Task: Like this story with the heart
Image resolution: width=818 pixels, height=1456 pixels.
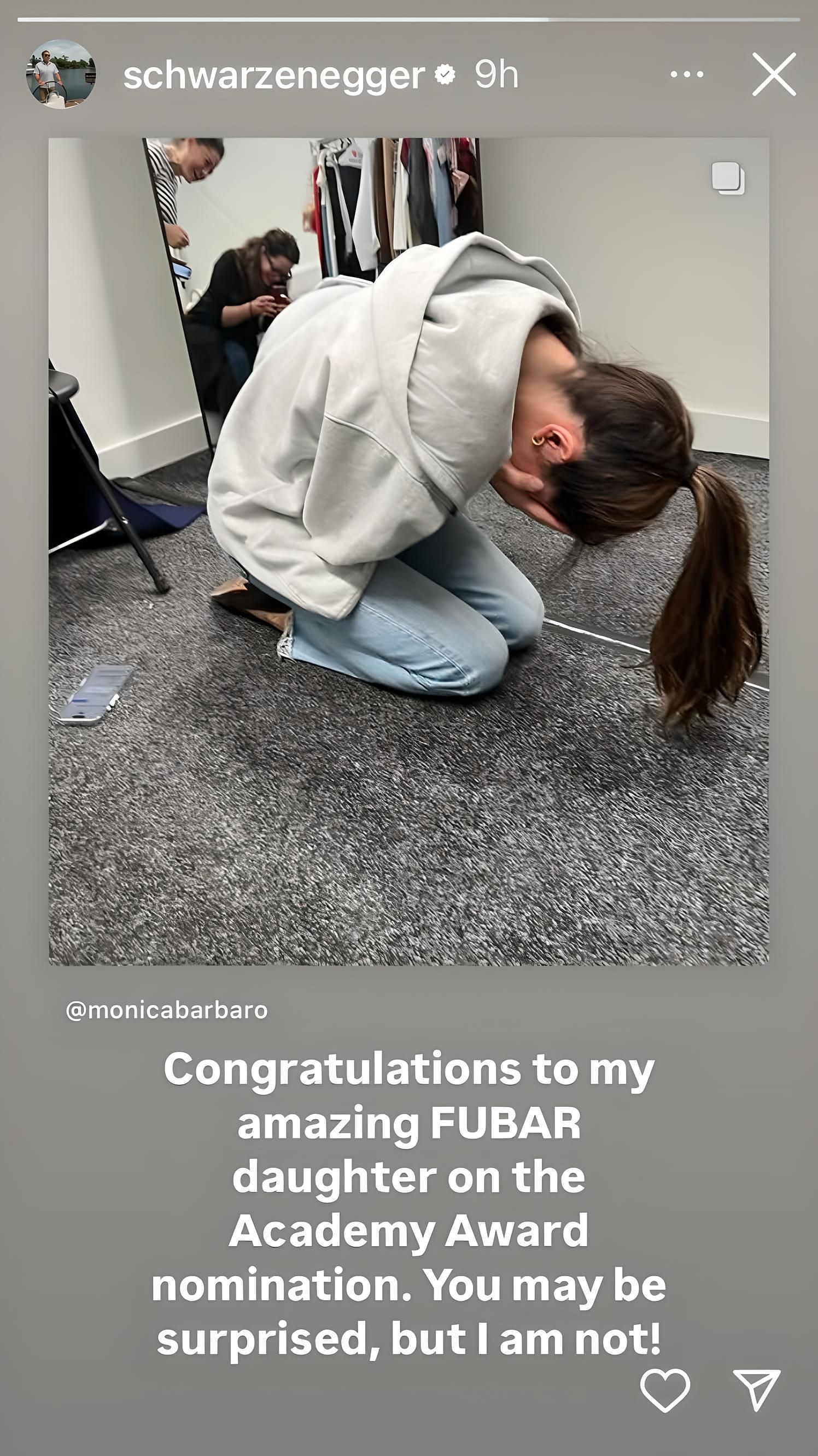Action: pos(665,1390)
